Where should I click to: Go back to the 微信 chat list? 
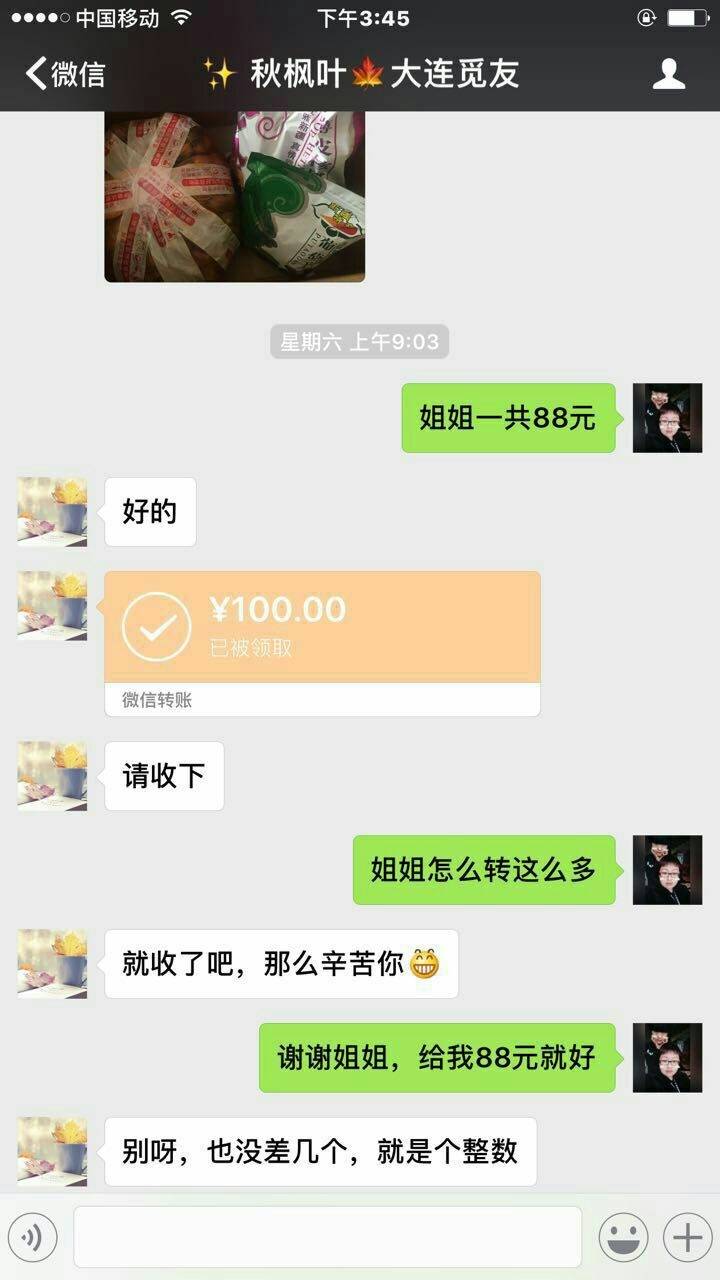pyautogui.click(x=65, y=74)
